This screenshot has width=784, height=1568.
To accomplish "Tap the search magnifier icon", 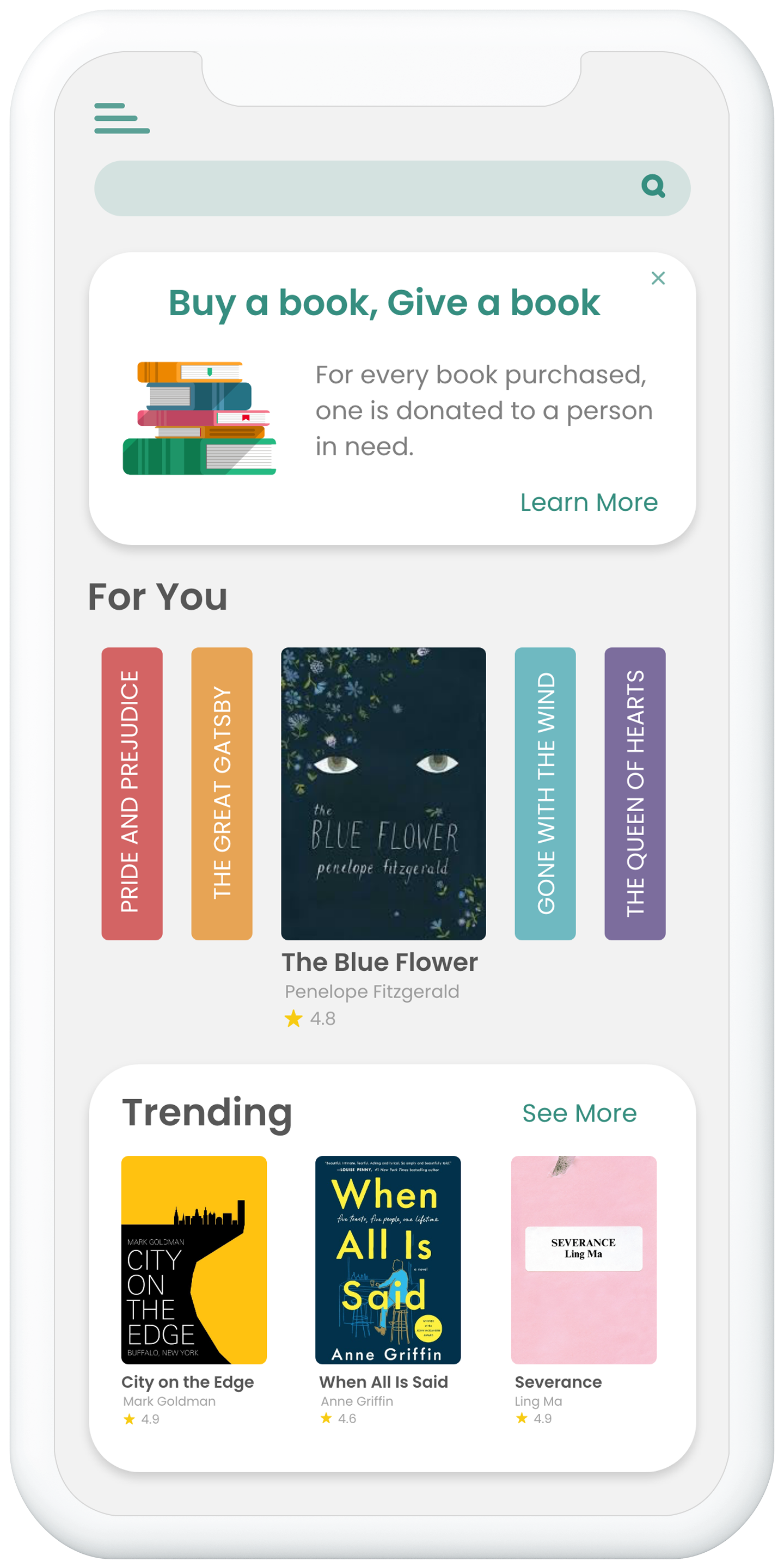I will 653,186.
